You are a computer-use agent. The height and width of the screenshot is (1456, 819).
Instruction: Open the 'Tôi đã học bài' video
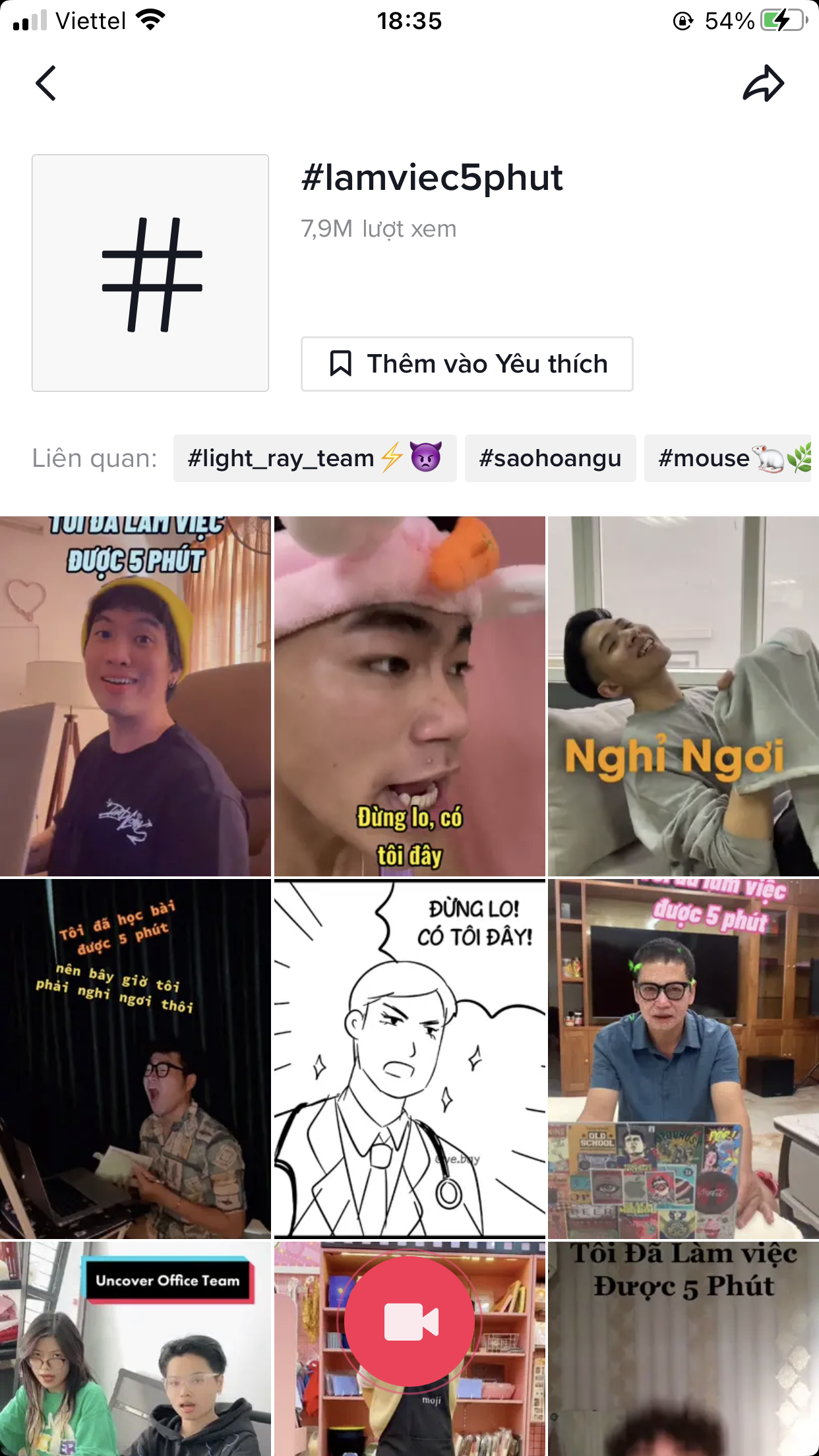[x=135, y=1059]
